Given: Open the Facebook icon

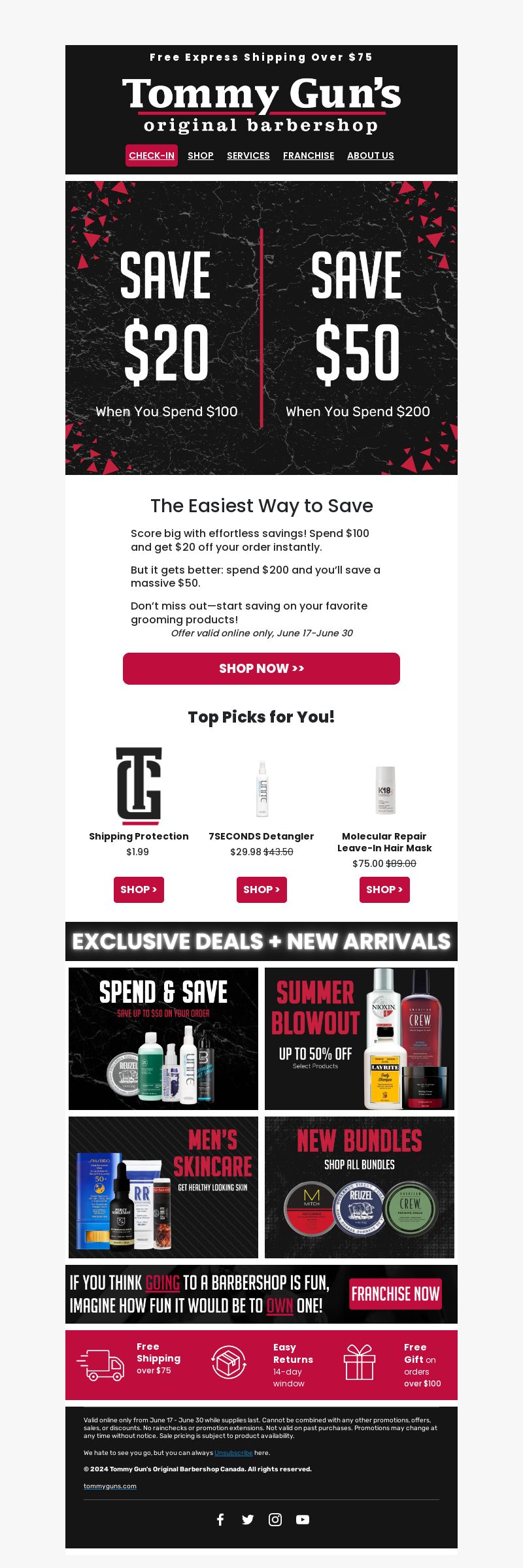Looking at the screenshot, I should tap(220, 1519).
